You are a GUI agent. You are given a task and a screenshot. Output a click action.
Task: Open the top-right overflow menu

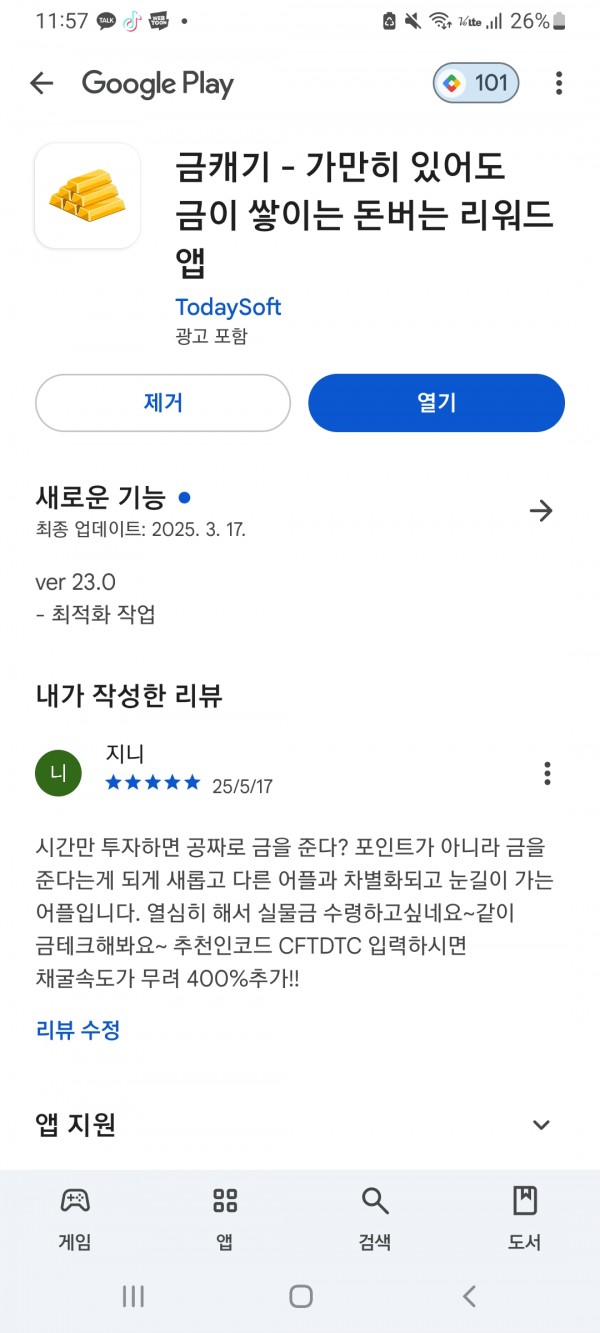[559, 83]
